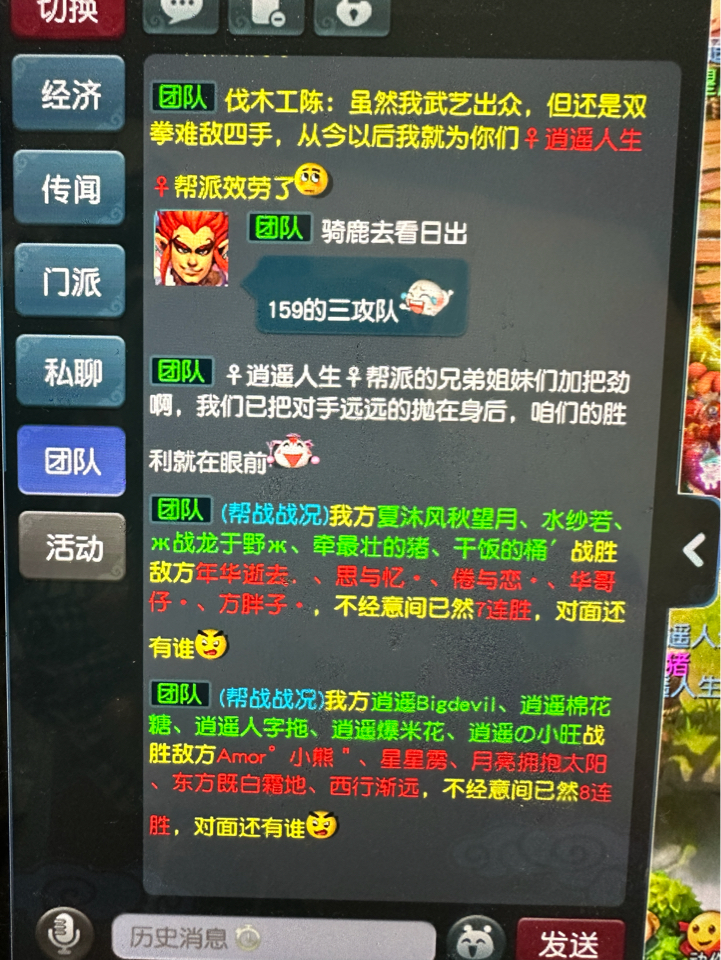The height and width of the screenshot is (960, 721).
Task: Tap the 切换 switch button
Action: click(x=66, y=14)
